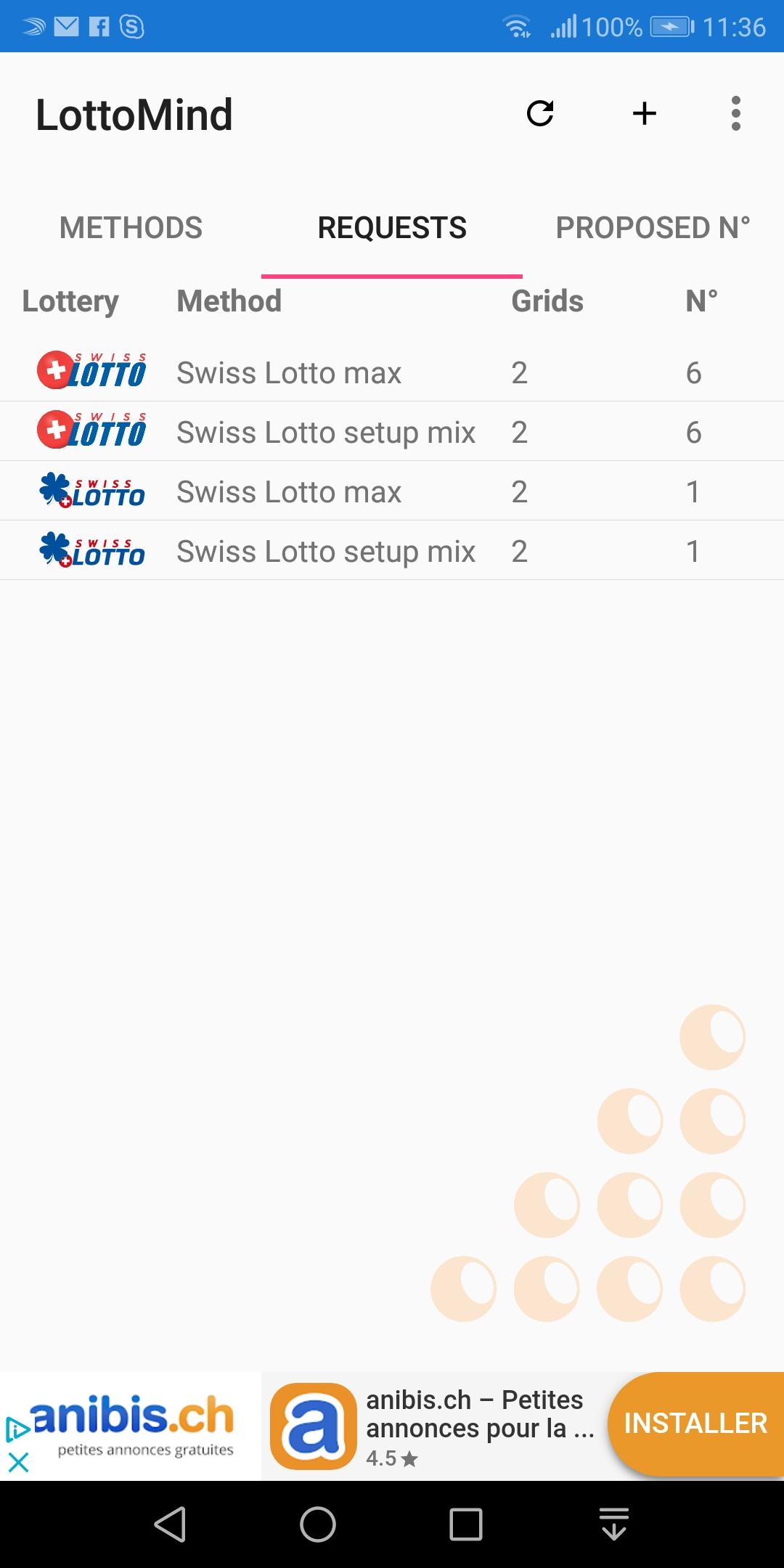The image size is (784, 1568).
Task: Add a new request with the plus icon
Action: [644, 113]
